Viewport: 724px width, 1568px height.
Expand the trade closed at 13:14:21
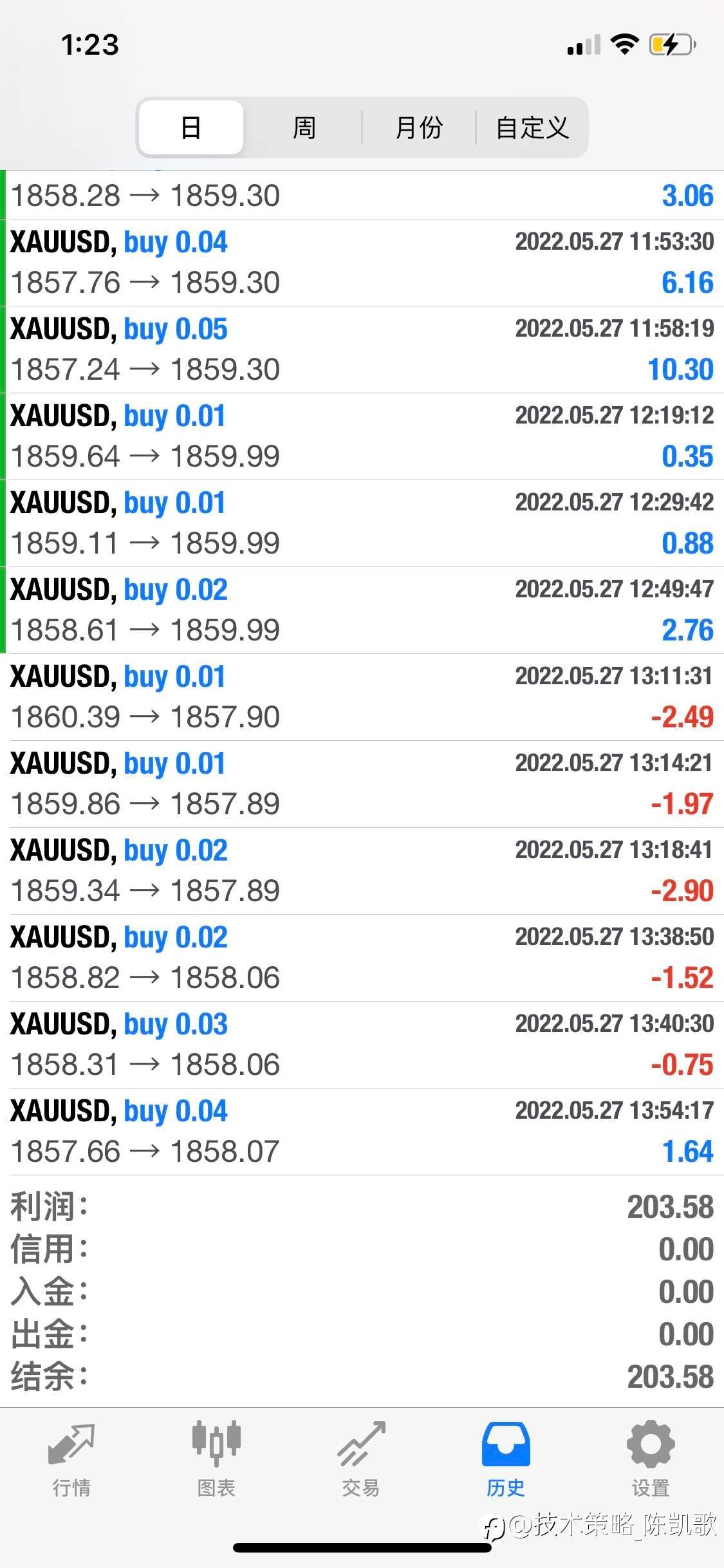click(x=362, y=784)
